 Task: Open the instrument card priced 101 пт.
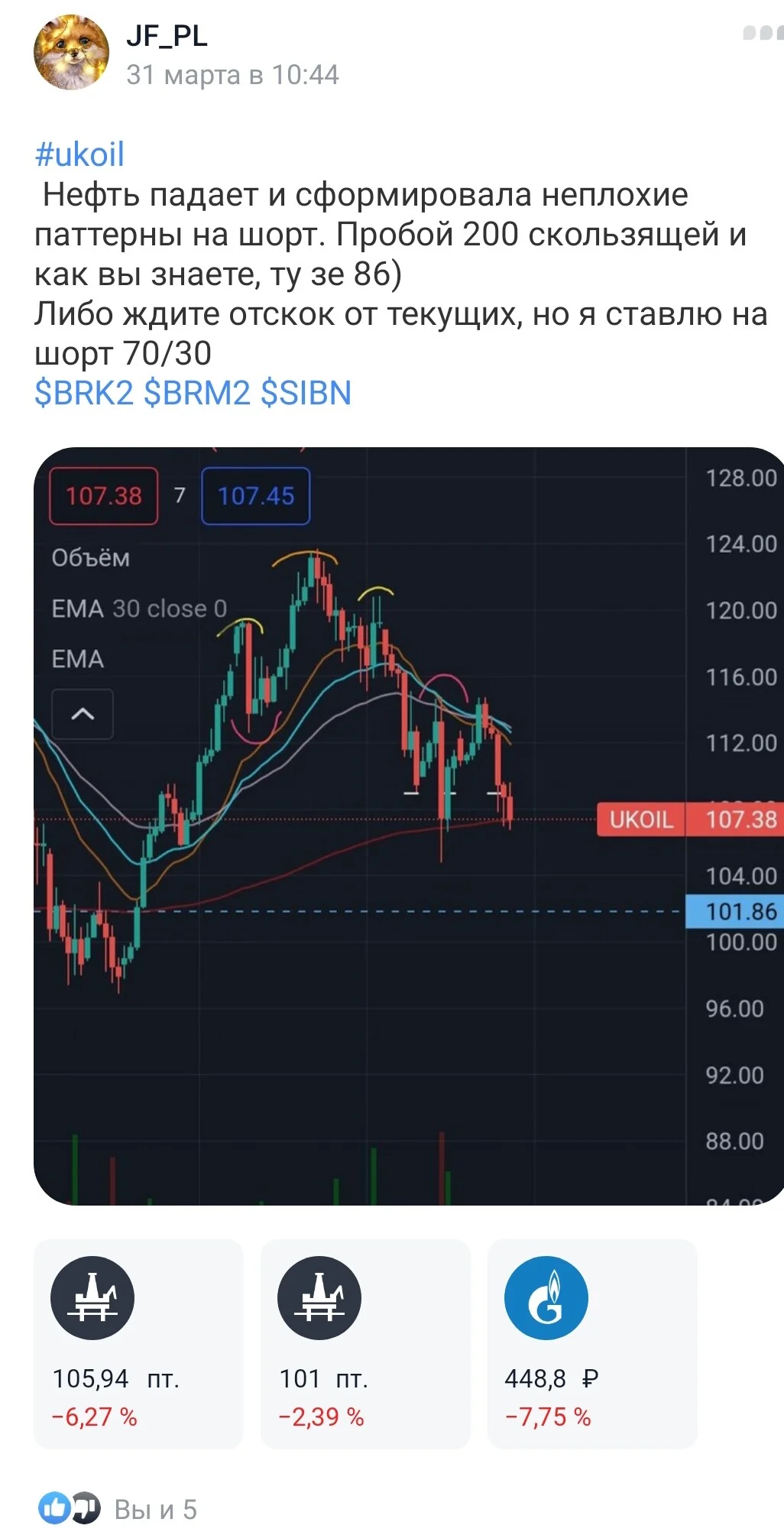[x=365, y=1344]
